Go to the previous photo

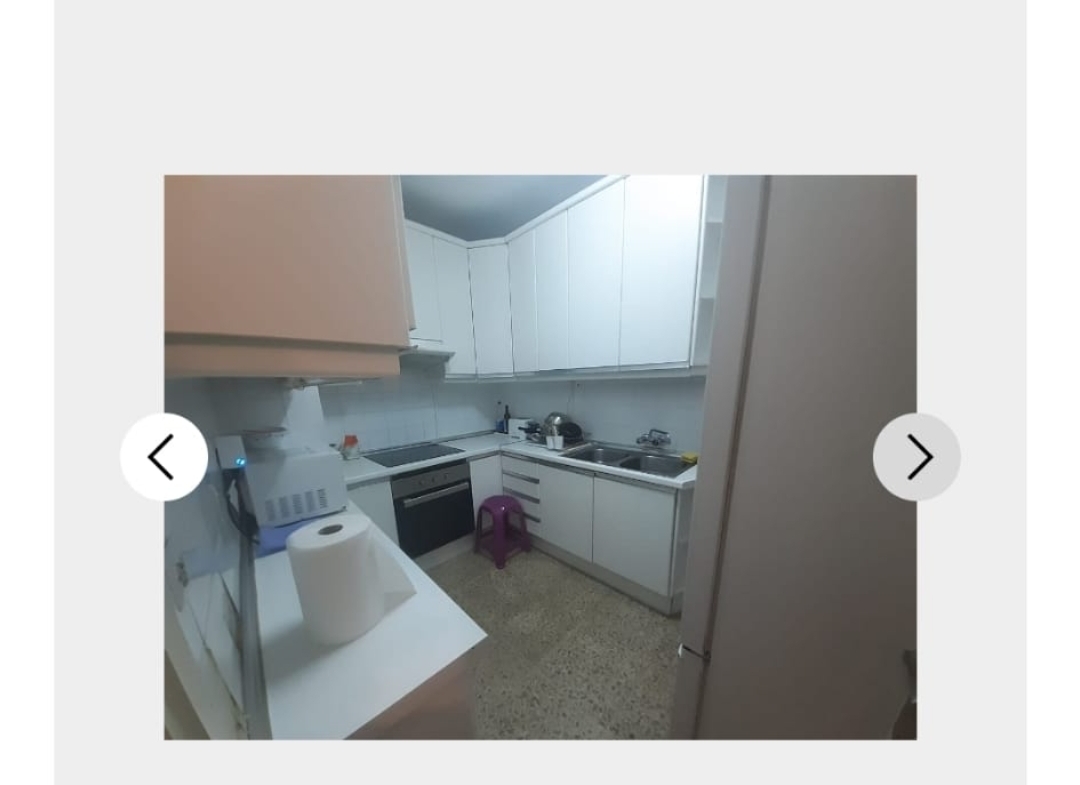click(x=164, y=457)
